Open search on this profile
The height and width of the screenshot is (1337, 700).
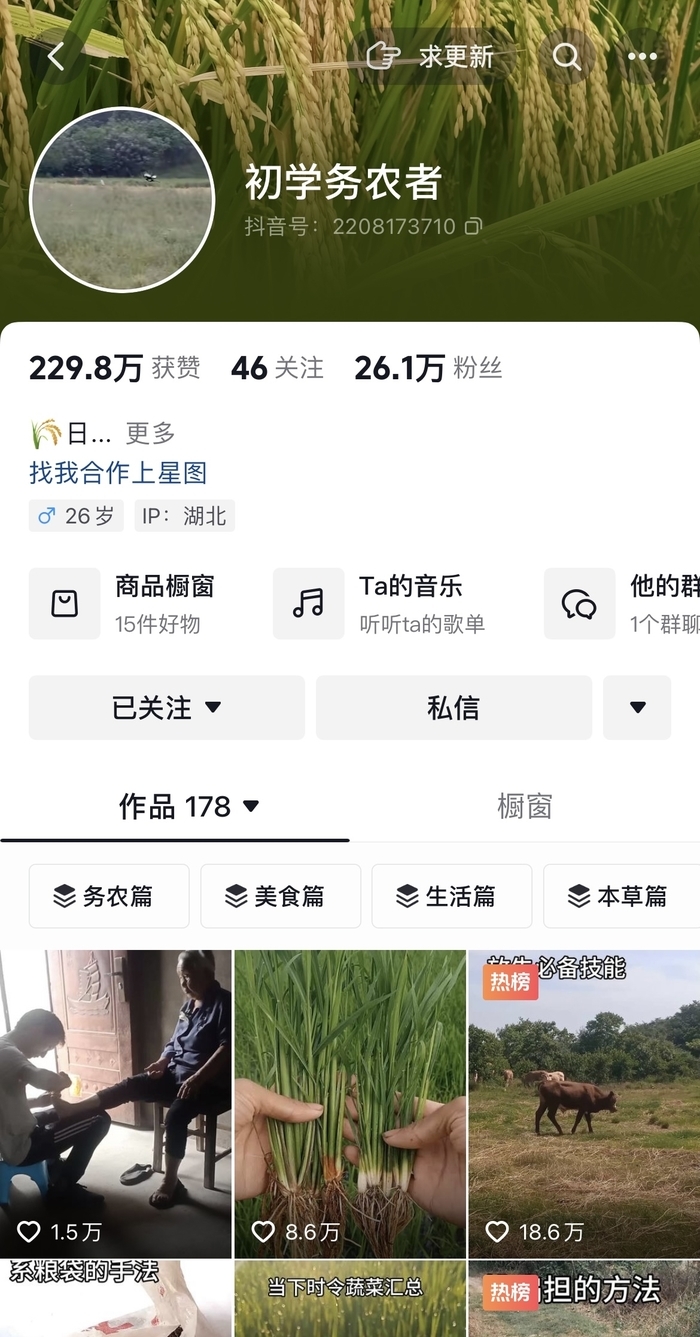(x=567, y=57)
